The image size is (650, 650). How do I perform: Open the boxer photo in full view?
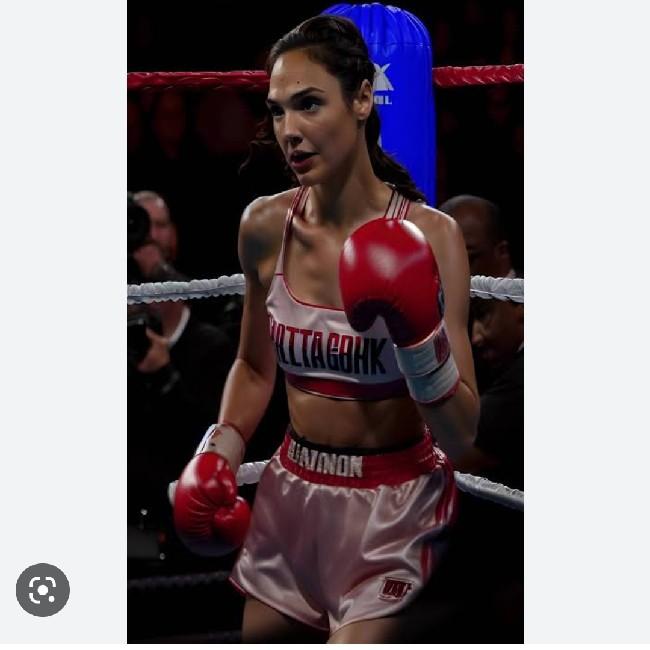coord(325,320)
